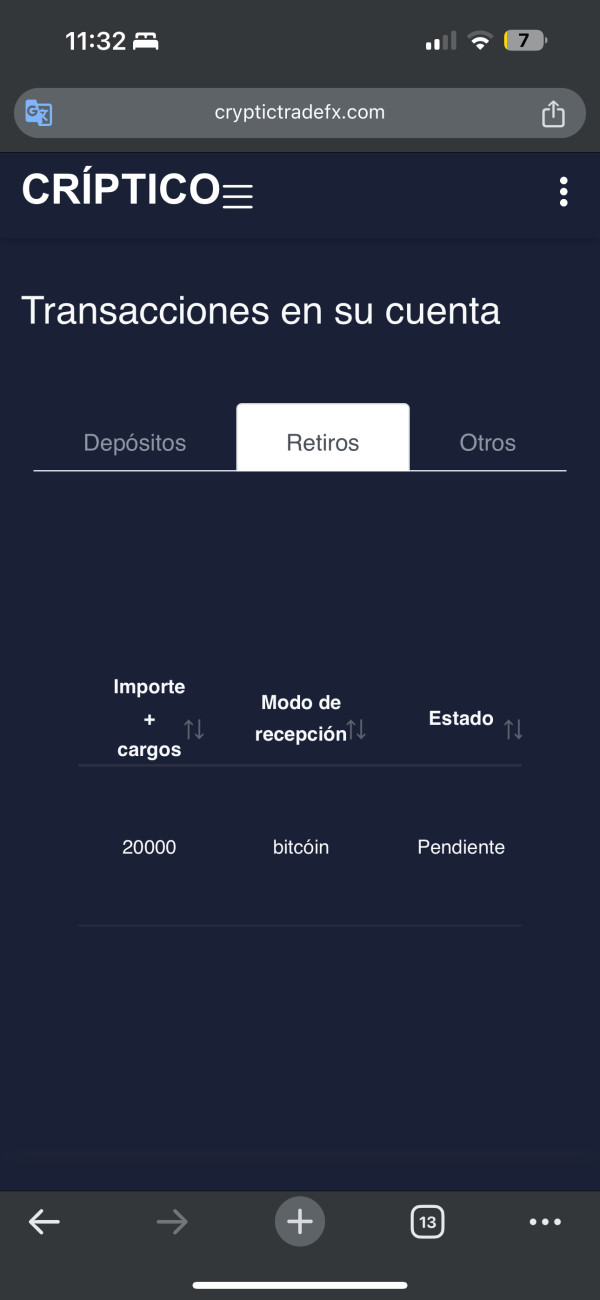Open the hamburger menu next to CRÍPTICO
This screenshot has height=1300, width=600.
pyautogui.click(x=237, y=195)
